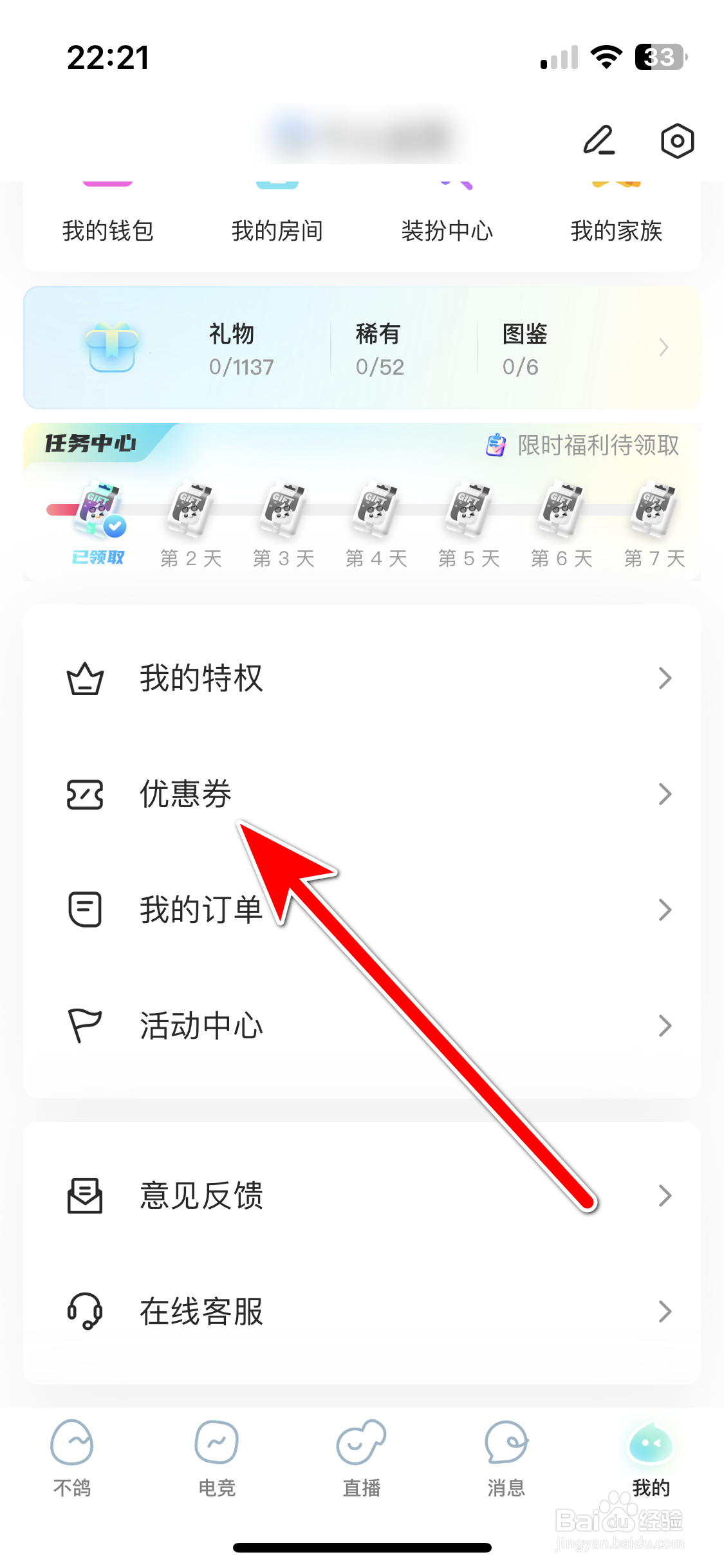
Task: Tap the 0/1137 gift counter
Action: coord(241,366)
